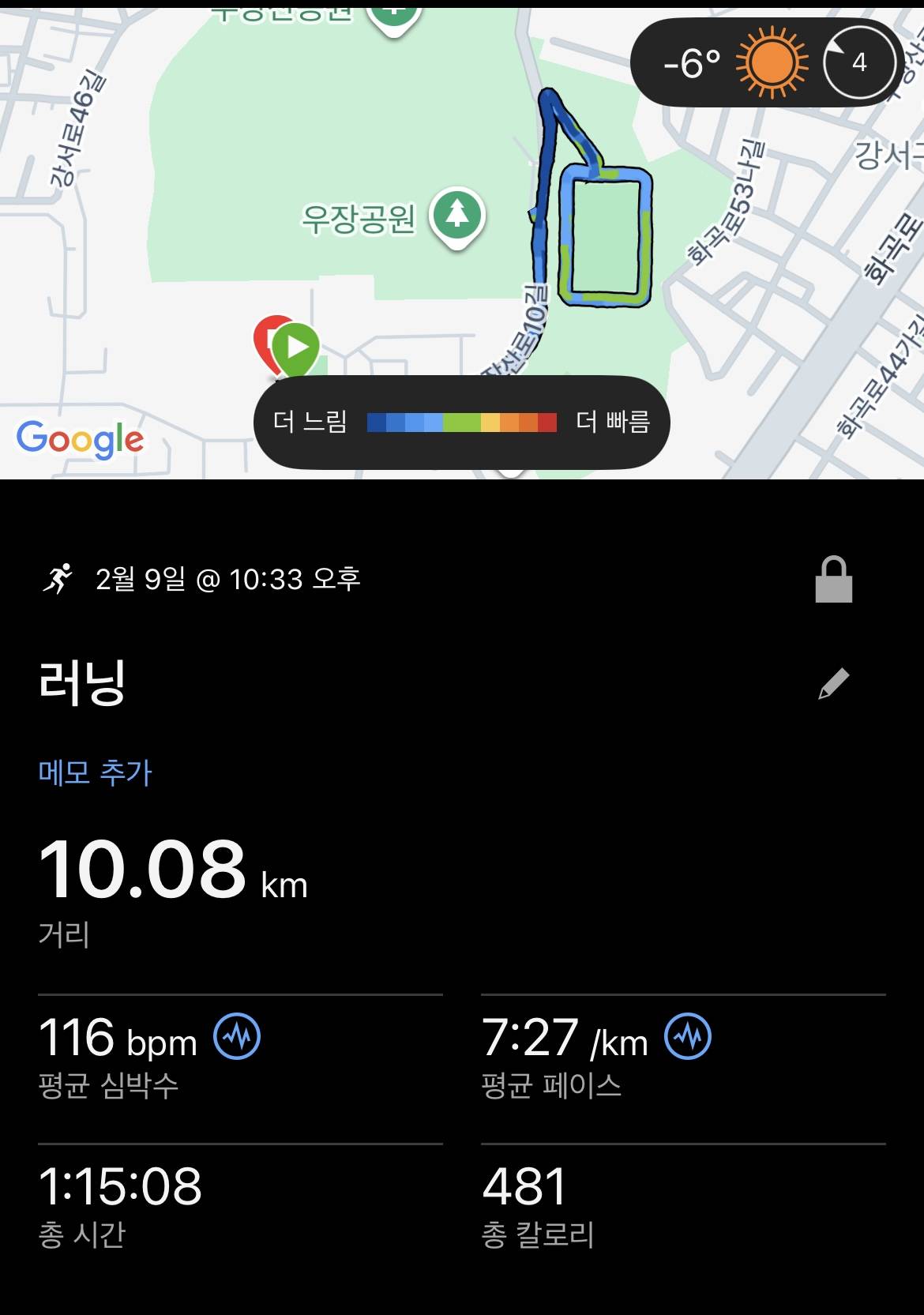Tap the pace color legend gradient bar

click(462, 423)
